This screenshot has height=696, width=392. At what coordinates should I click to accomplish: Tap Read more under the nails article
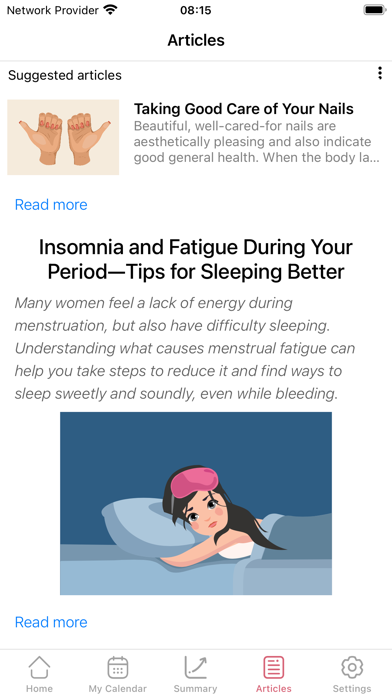[x=51, y=205]
